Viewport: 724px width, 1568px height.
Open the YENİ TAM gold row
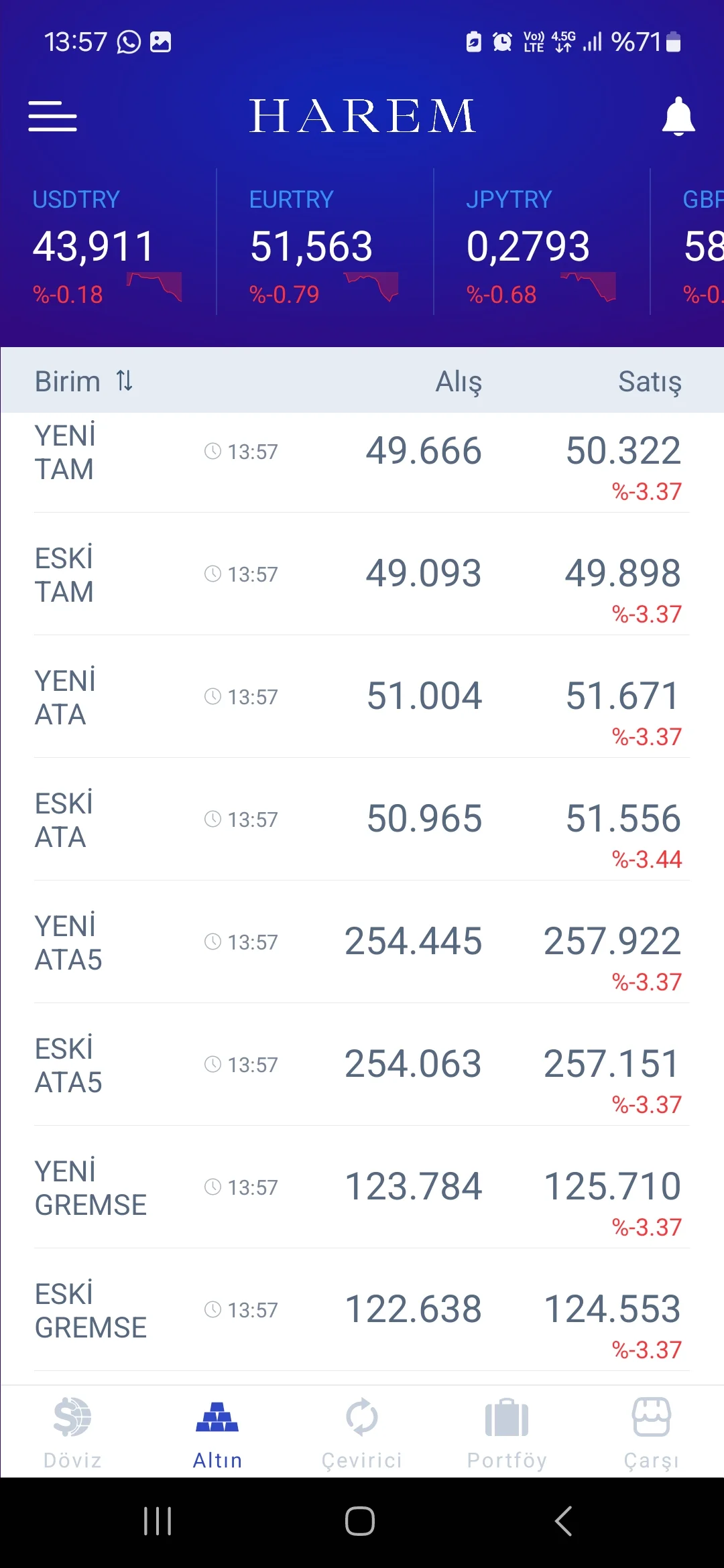click(361, 462)
